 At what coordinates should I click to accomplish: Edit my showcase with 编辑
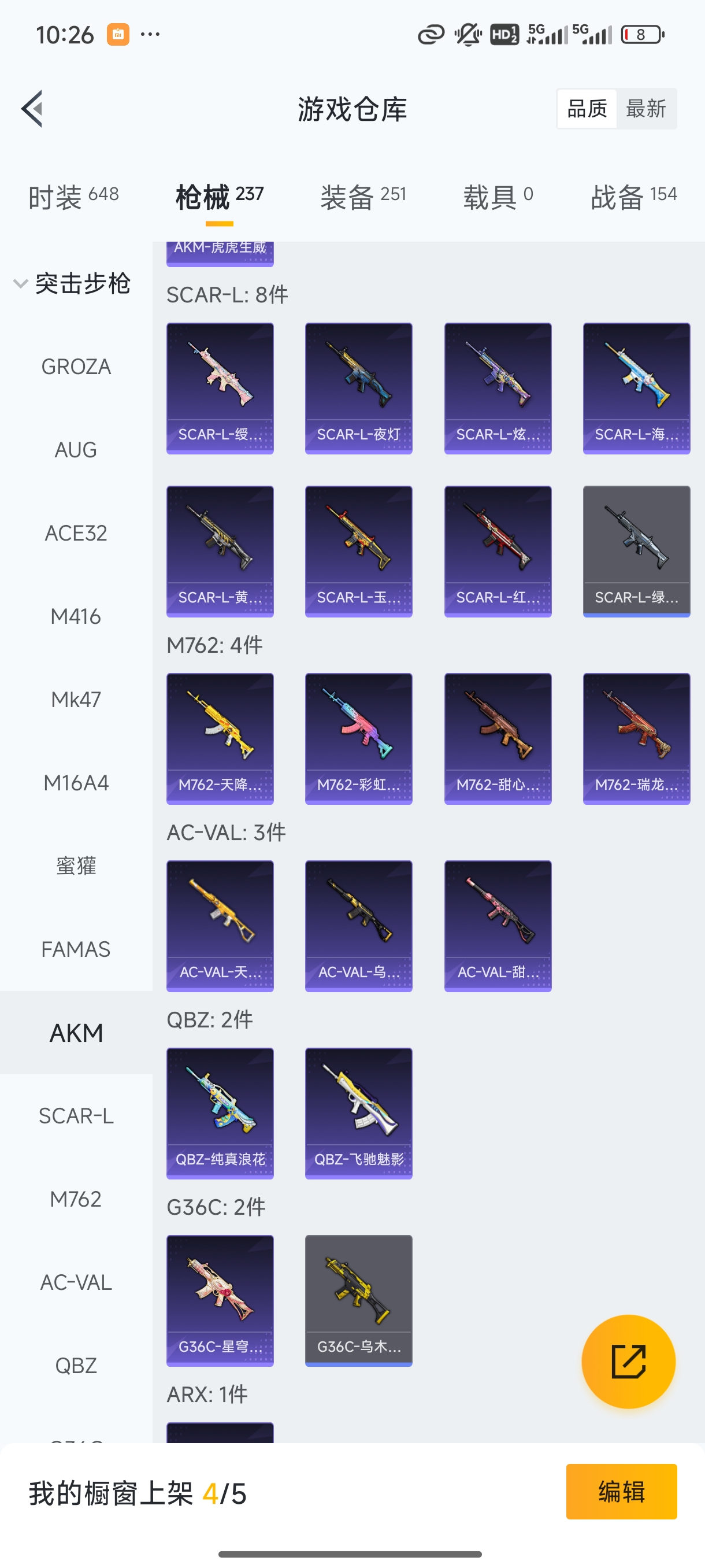tap(621, 1491)
